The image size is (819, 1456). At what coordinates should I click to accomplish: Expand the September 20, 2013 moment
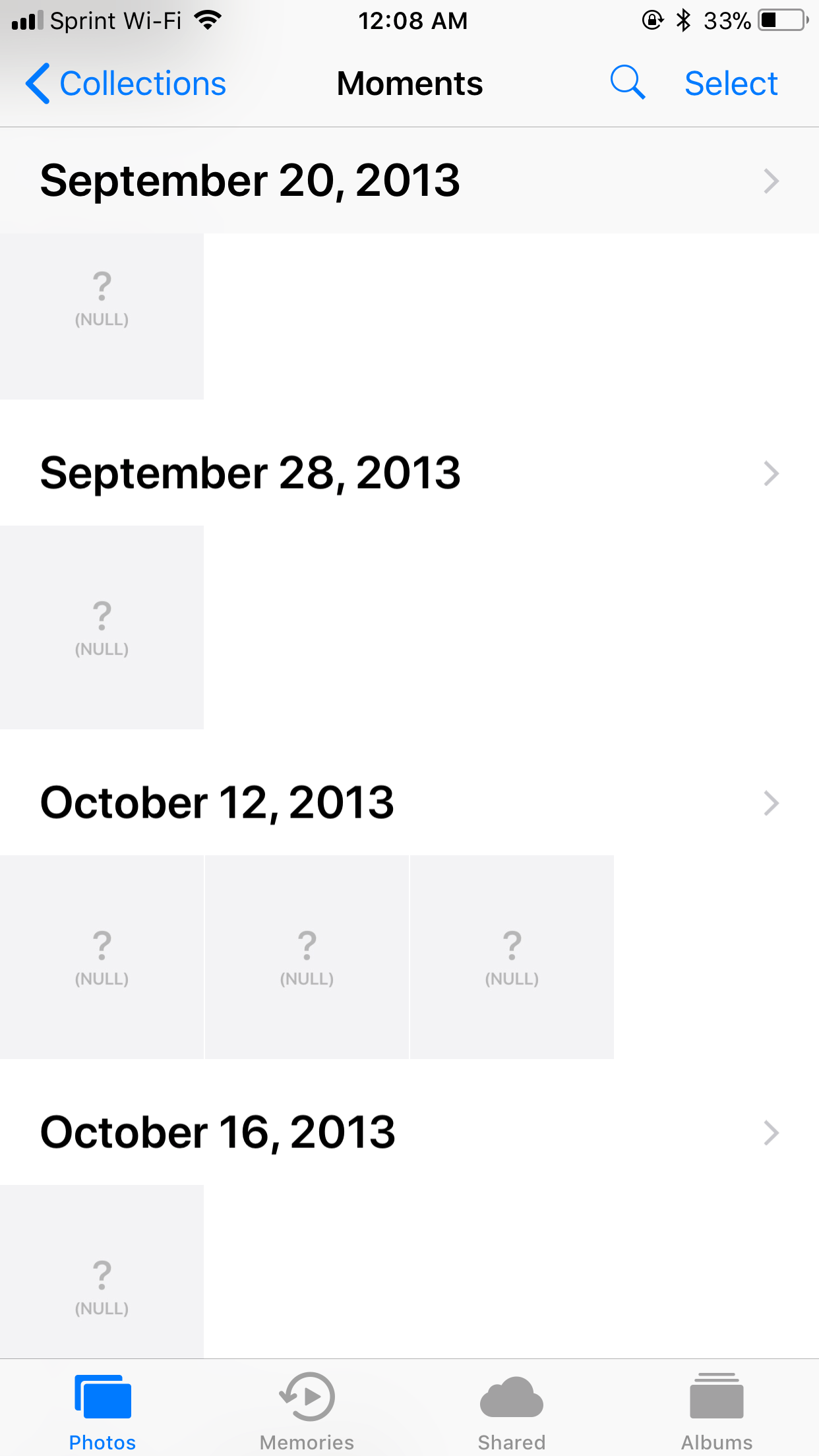click(770, 181)
